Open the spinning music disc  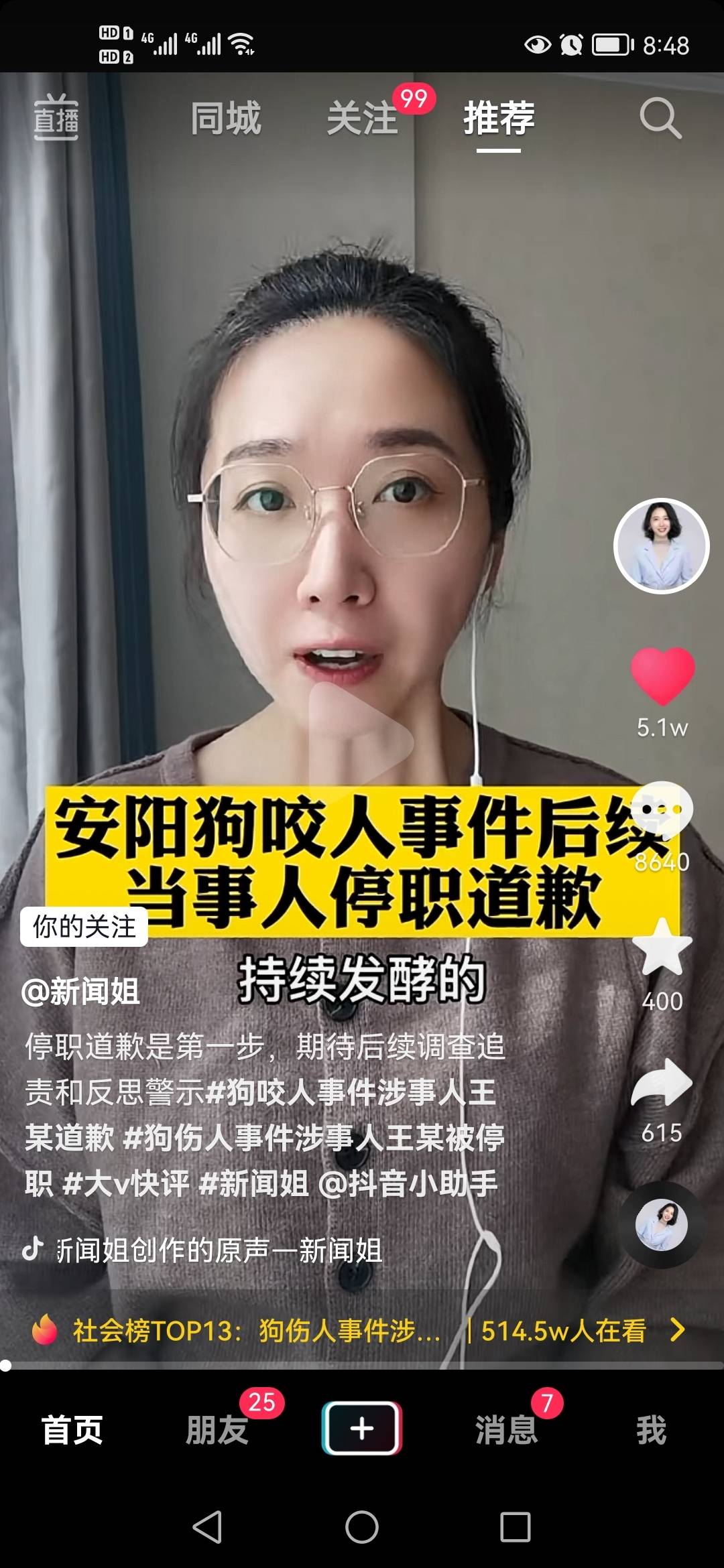(x=661, y=1224)
